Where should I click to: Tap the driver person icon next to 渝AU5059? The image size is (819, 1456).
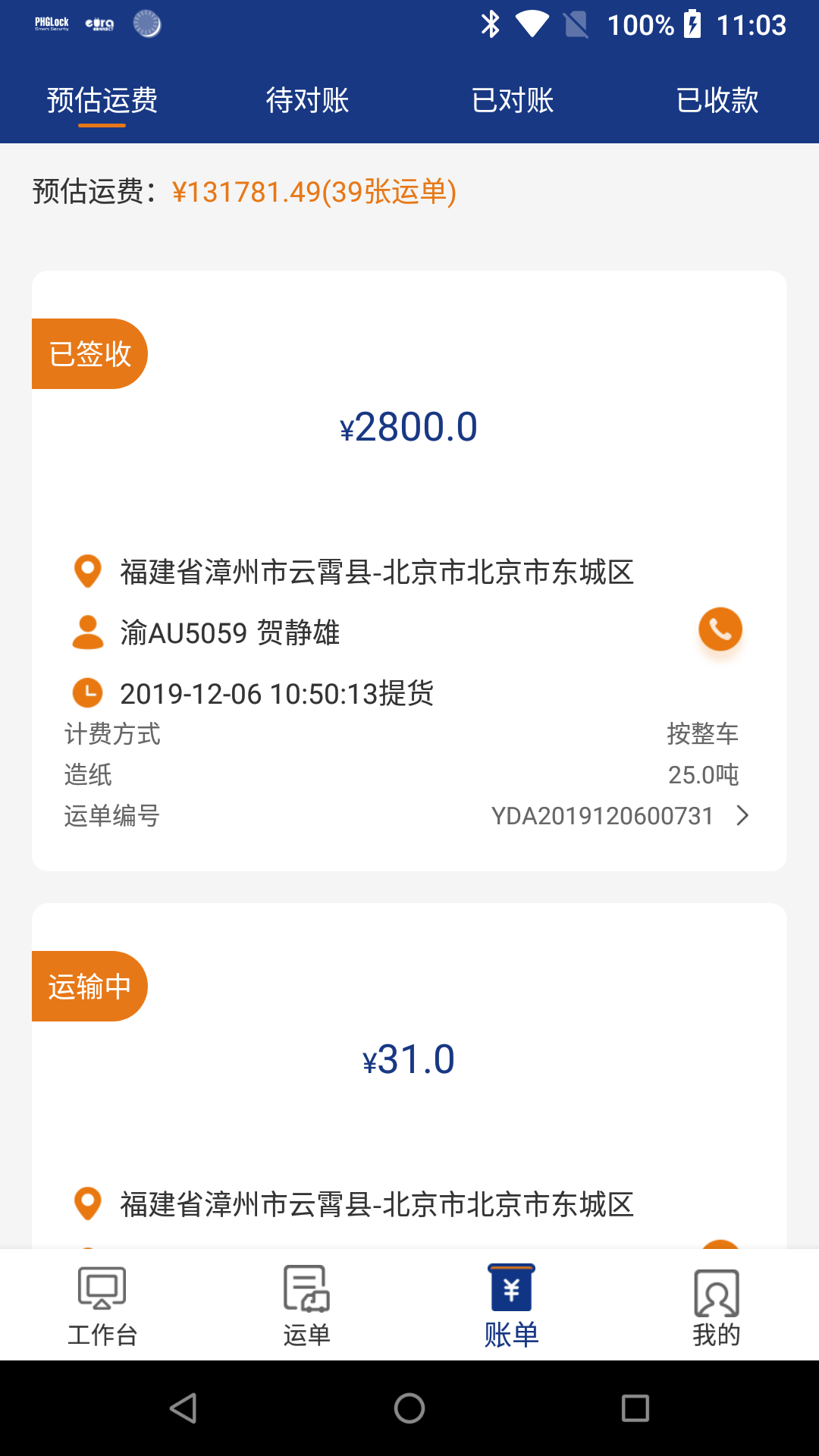coord(87,635)
